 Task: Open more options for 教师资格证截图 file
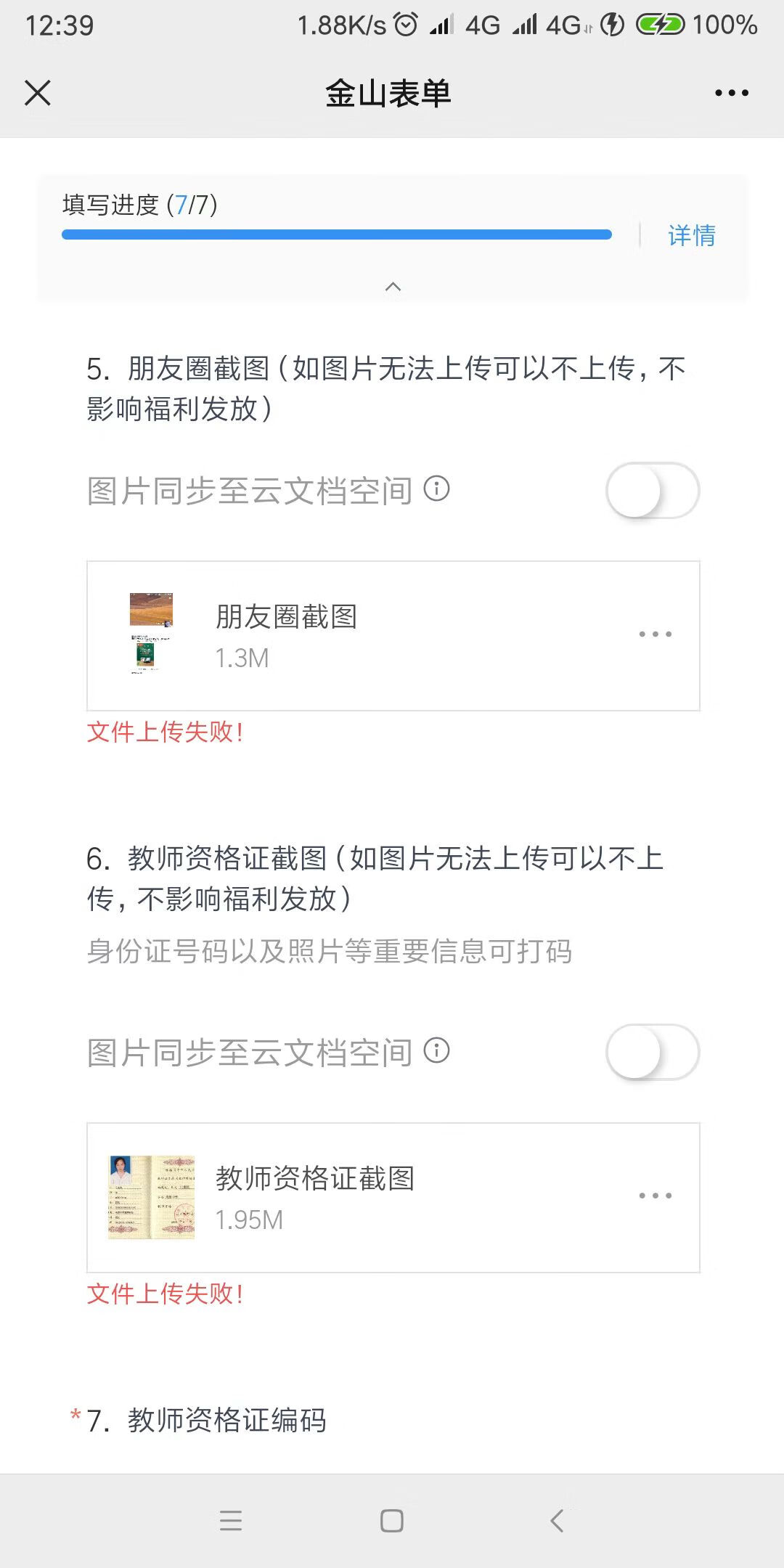(655, 1196)
